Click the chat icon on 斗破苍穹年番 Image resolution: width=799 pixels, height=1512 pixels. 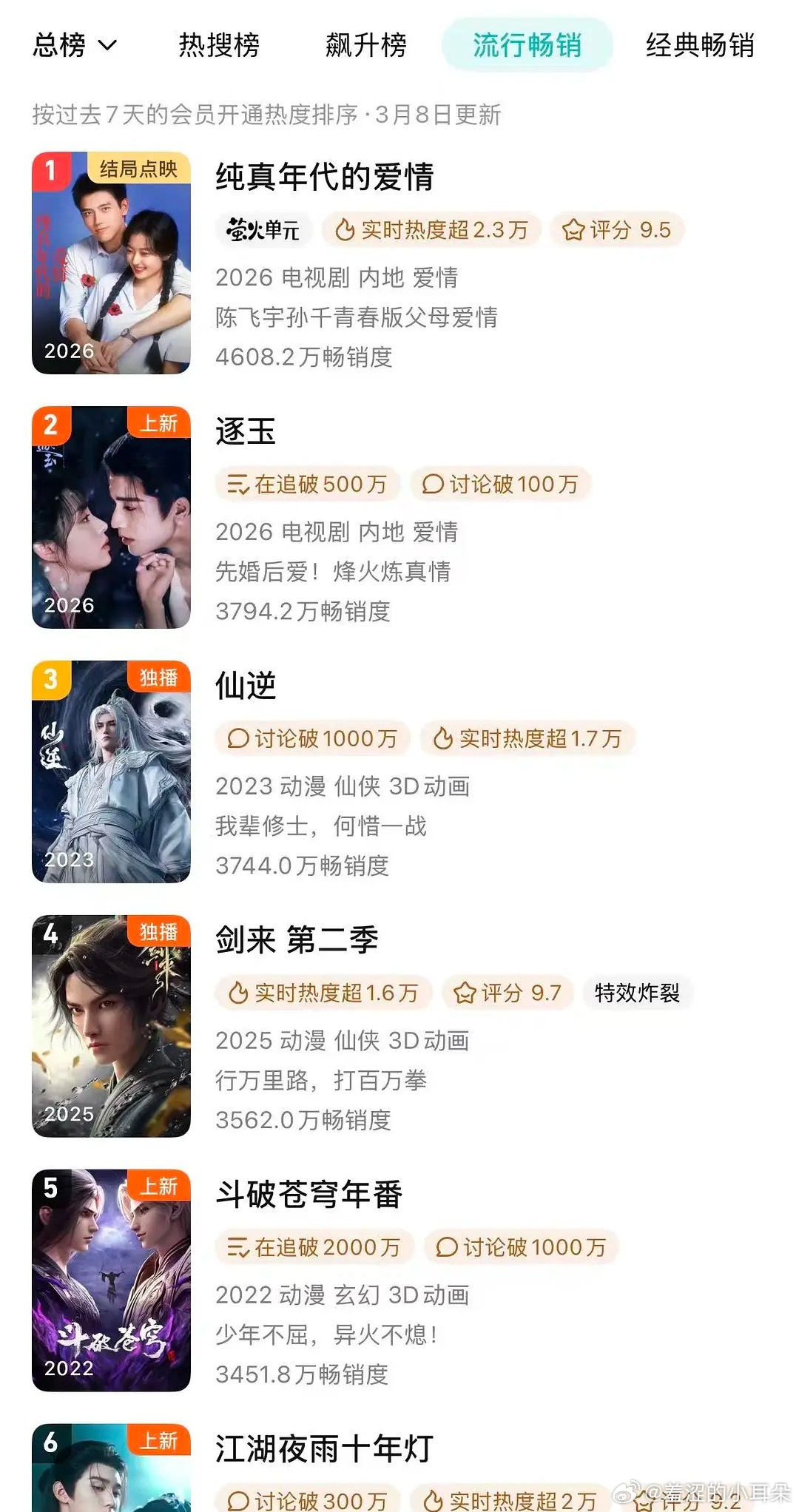click(445, 1246)
